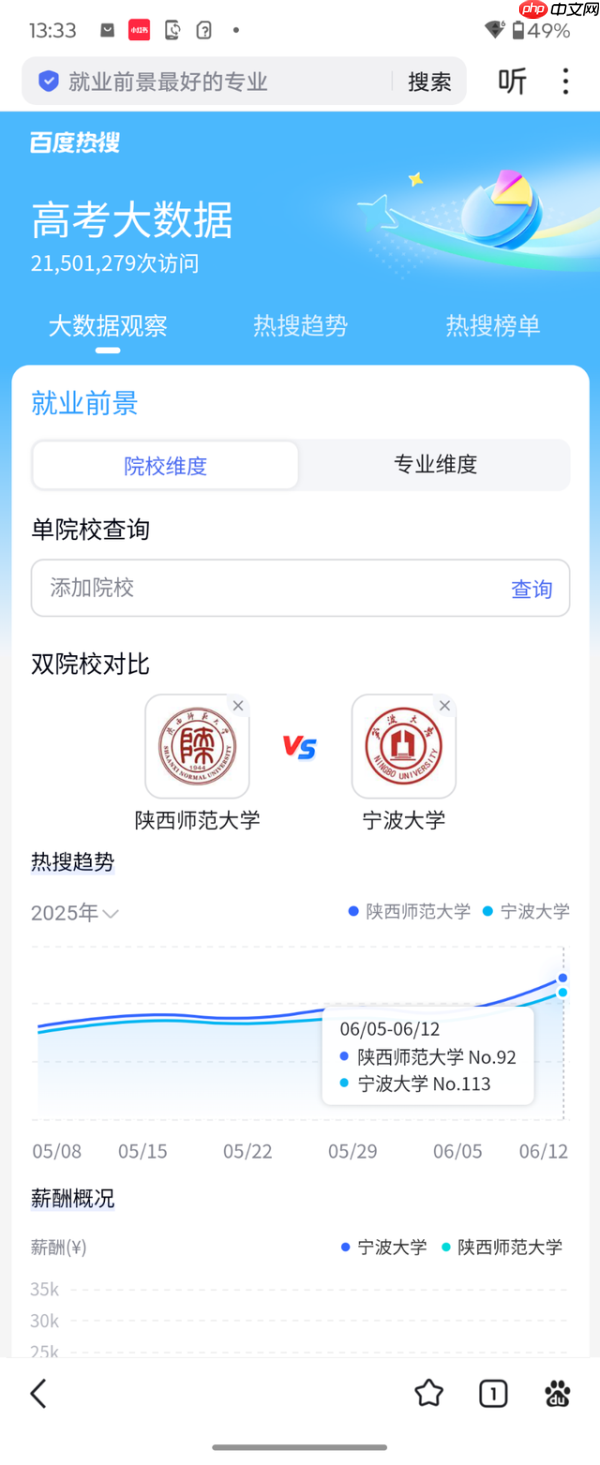Open the browser tabs switcher
The image size is (600, 1465).
493,1393
